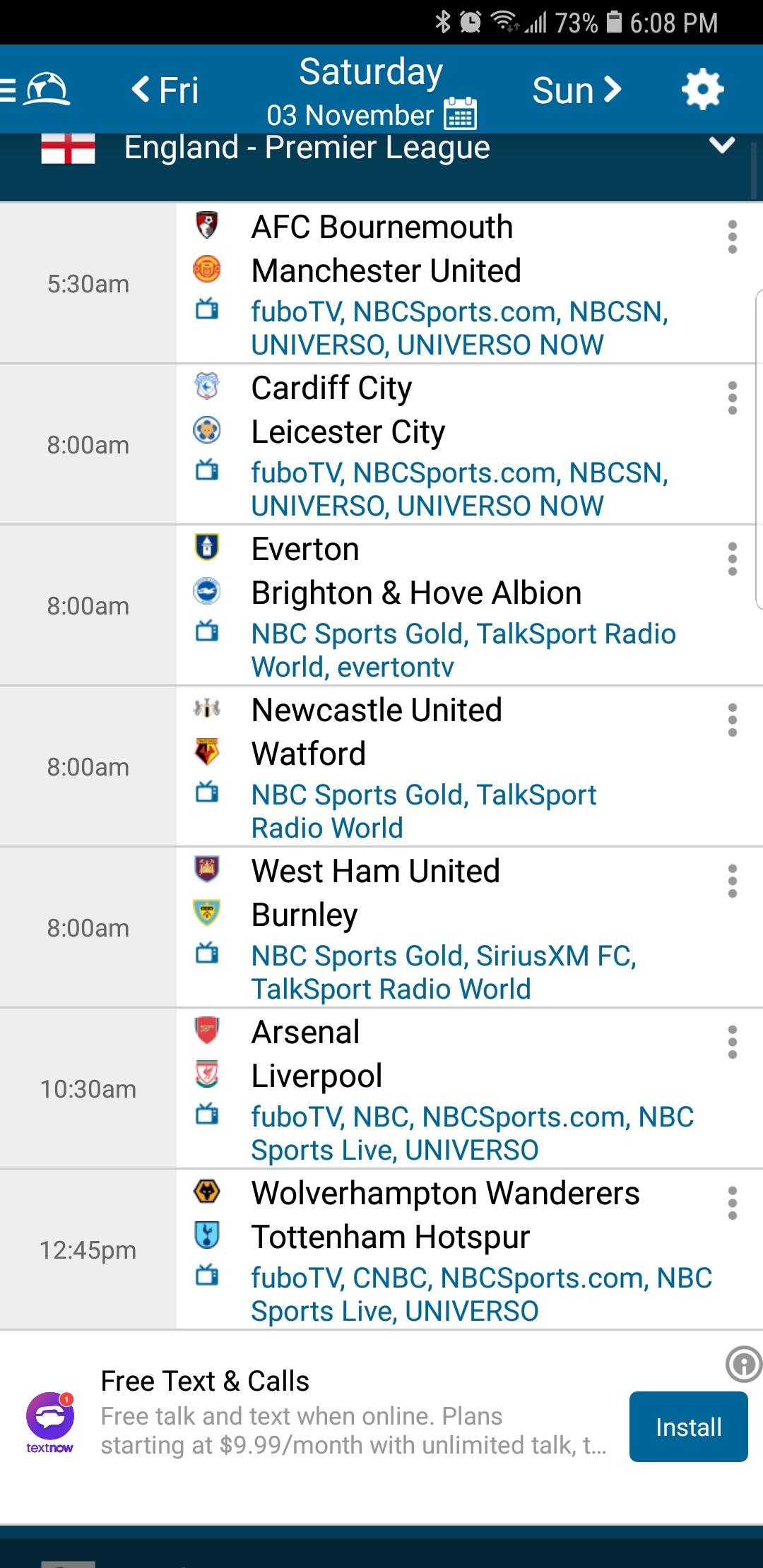
Task: Open the calendar date picker
Action: point(461,114)
